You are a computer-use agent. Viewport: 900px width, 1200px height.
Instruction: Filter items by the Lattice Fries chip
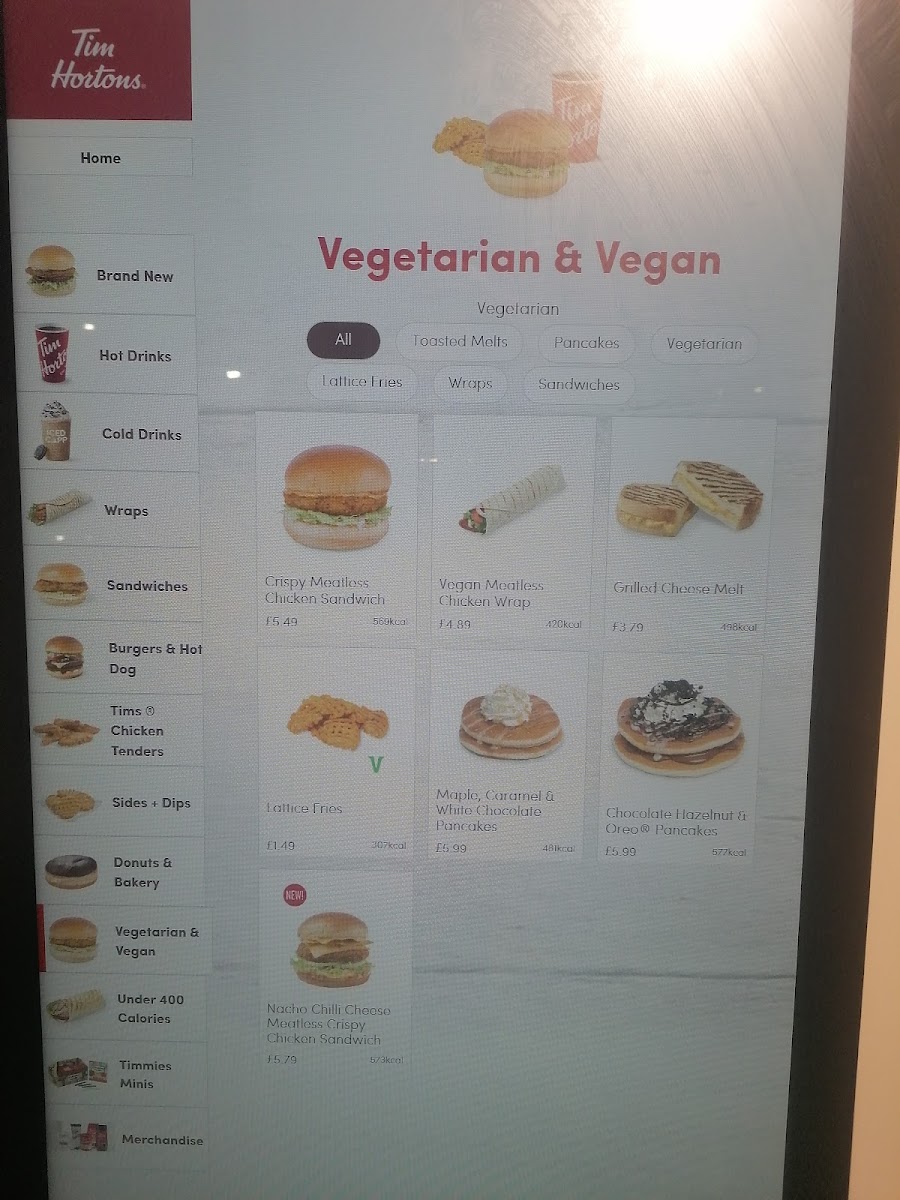click(362, 382)
